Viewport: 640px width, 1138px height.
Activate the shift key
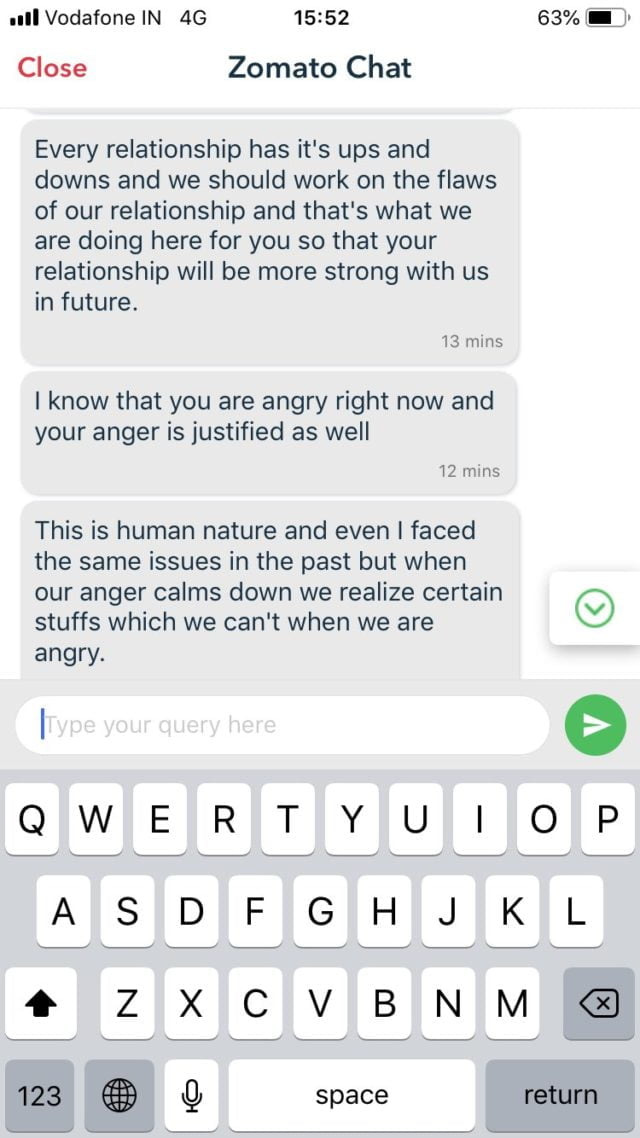(x=40, y=1003)
